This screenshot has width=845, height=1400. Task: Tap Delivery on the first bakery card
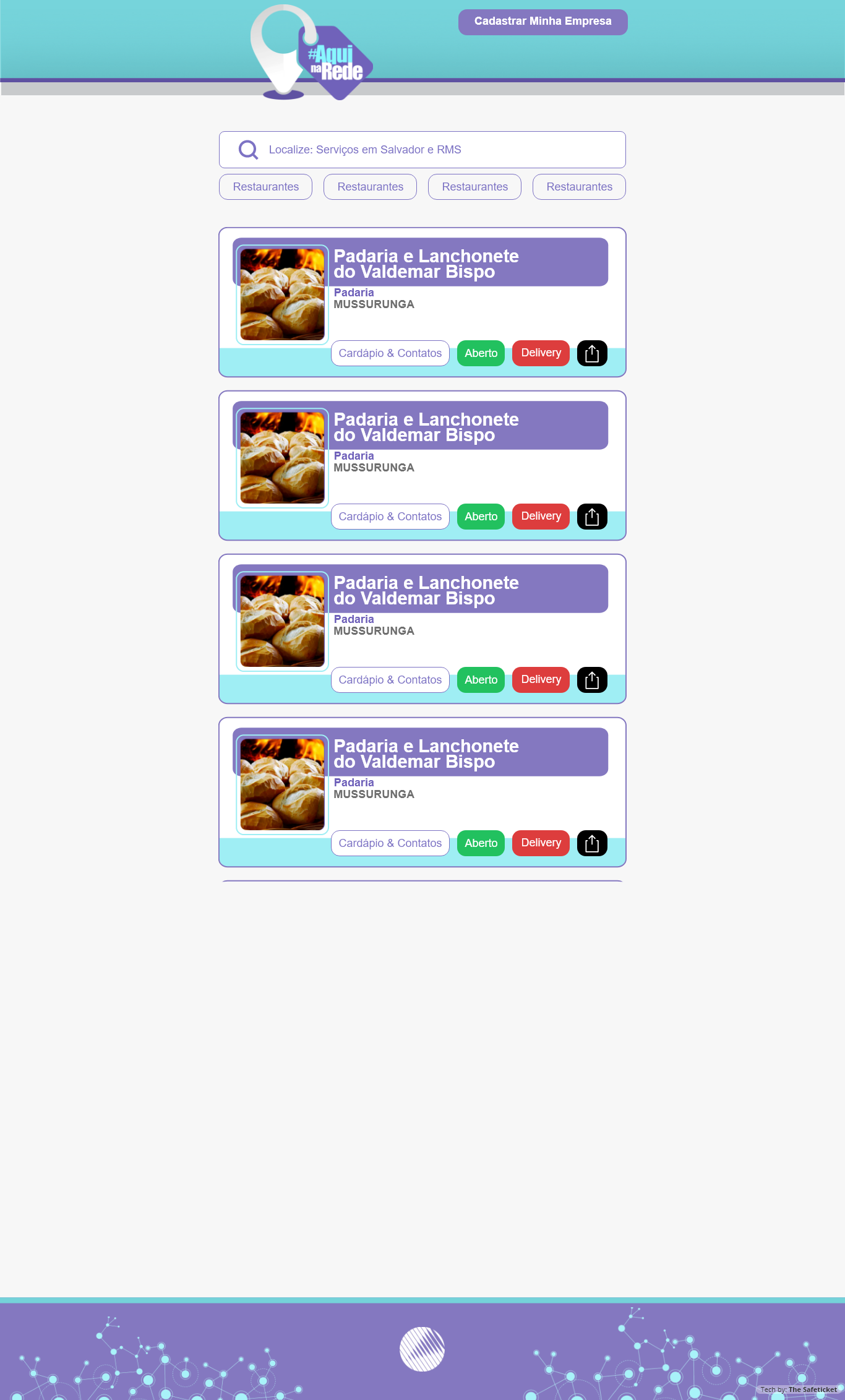point(541,353)
